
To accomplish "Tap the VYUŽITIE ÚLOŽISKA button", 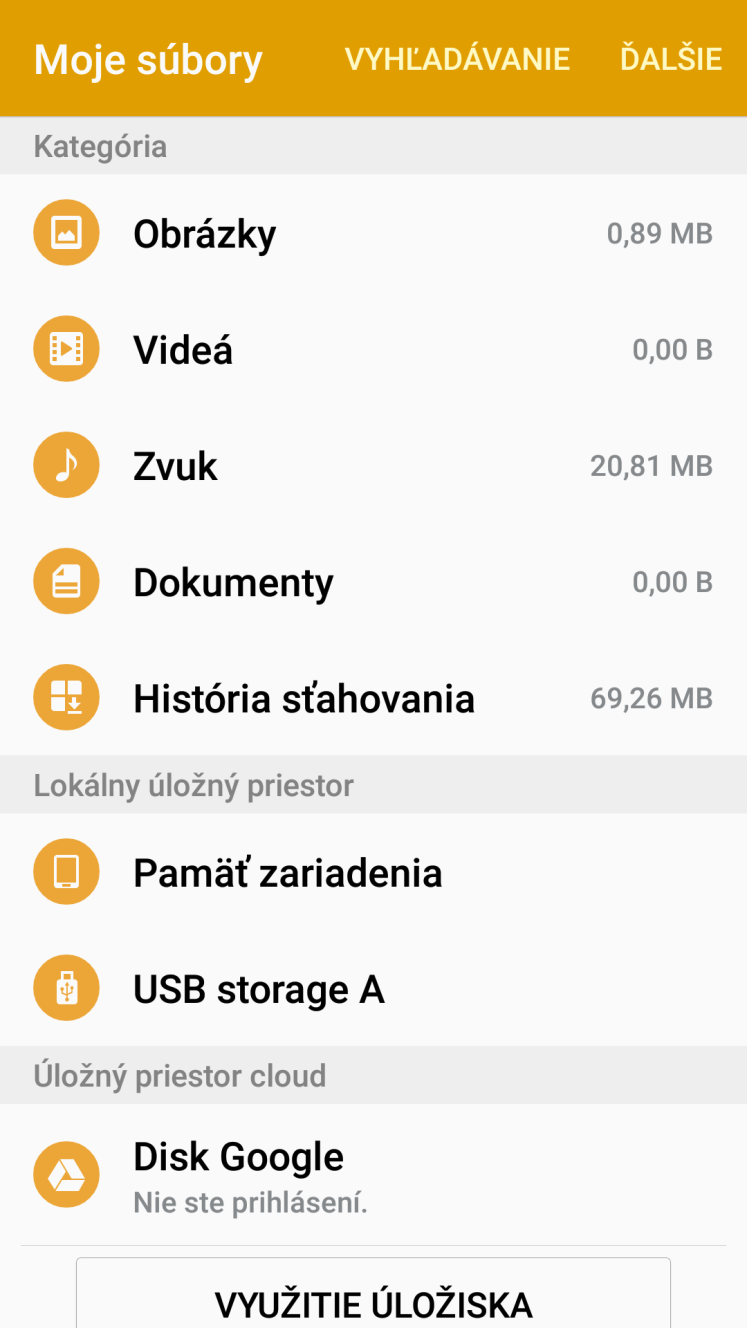I will click(373, 1297).
